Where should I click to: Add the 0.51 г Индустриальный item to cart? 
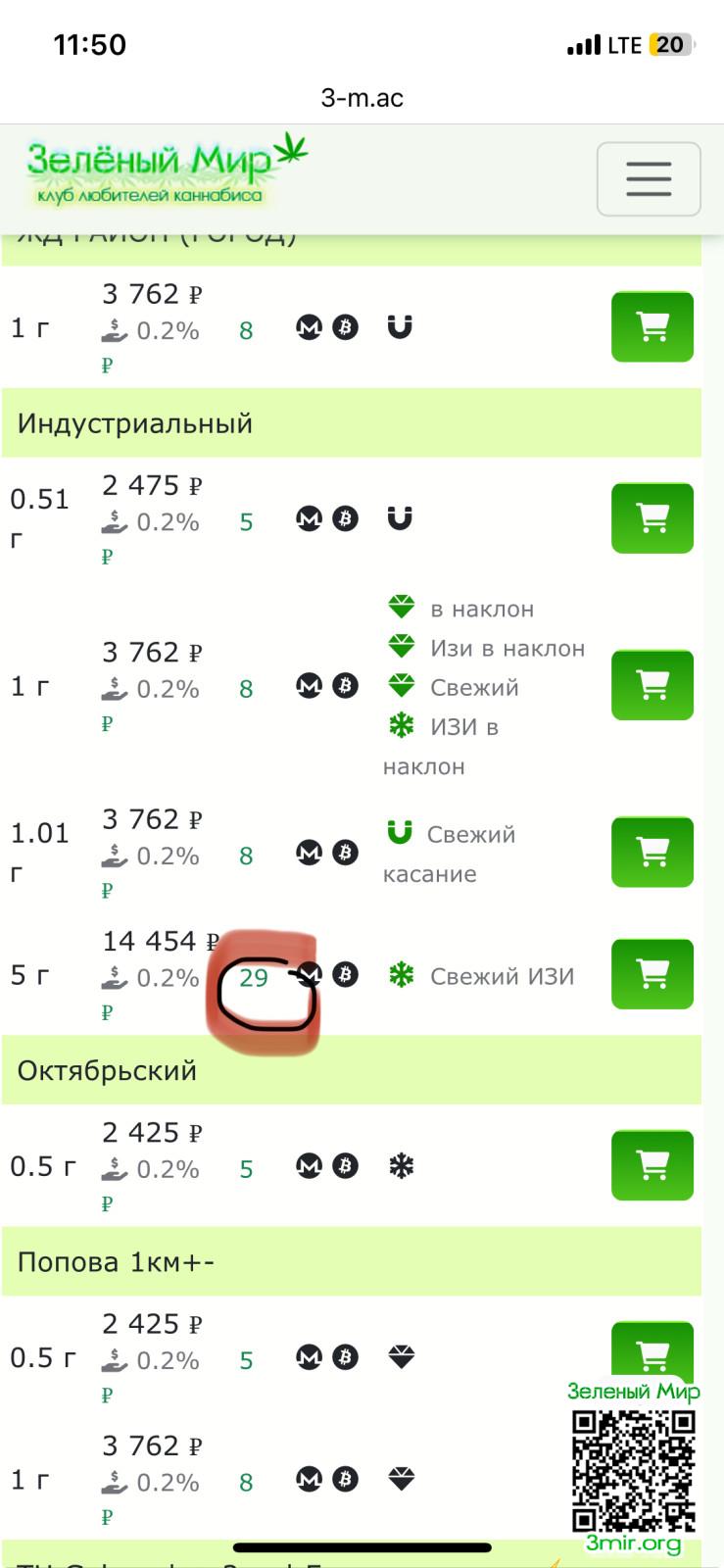click(652, 518)
